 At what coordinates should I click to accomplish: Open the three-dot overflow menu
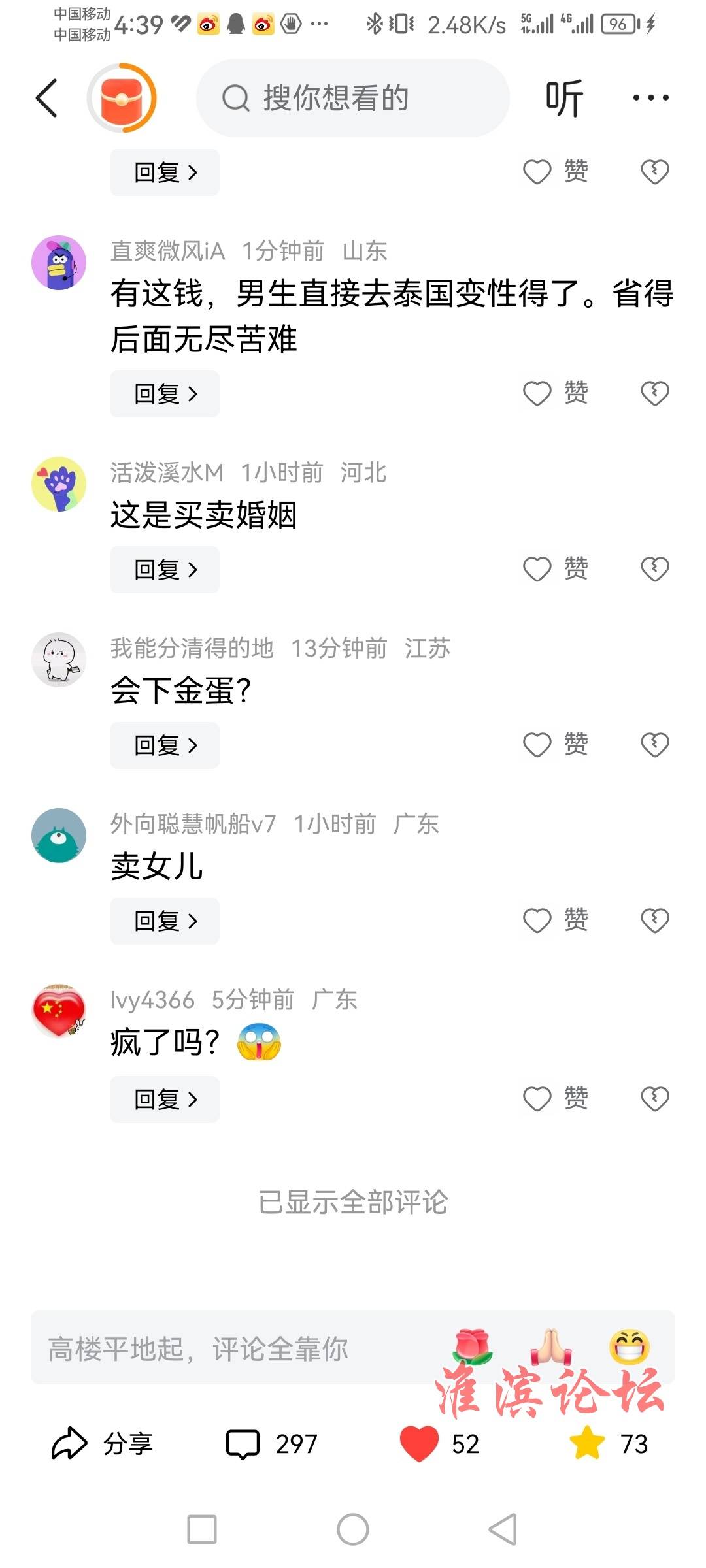click(x=650, y=98)
